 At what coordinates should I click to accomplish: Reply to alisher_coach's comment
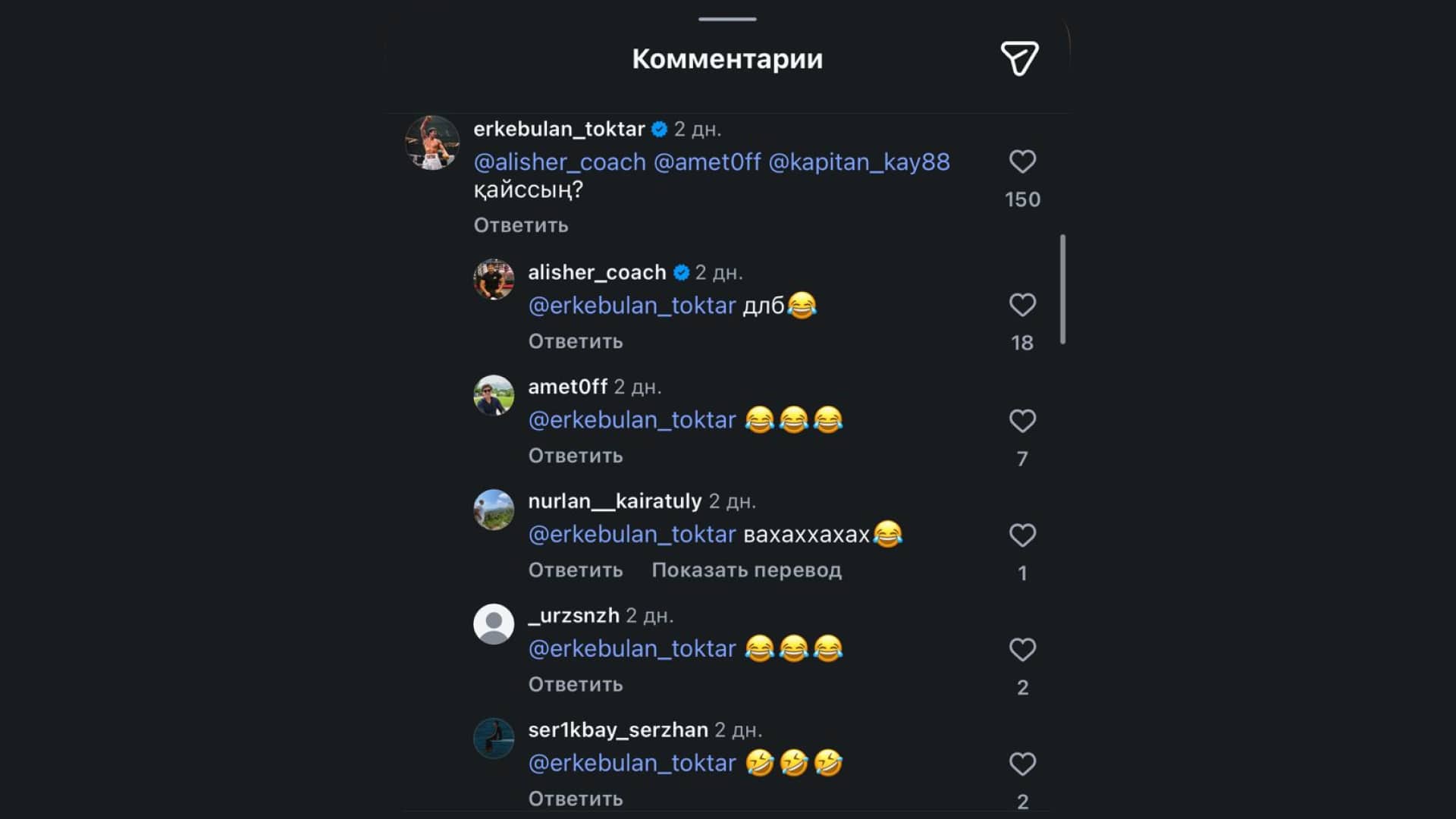coord(575,341)
